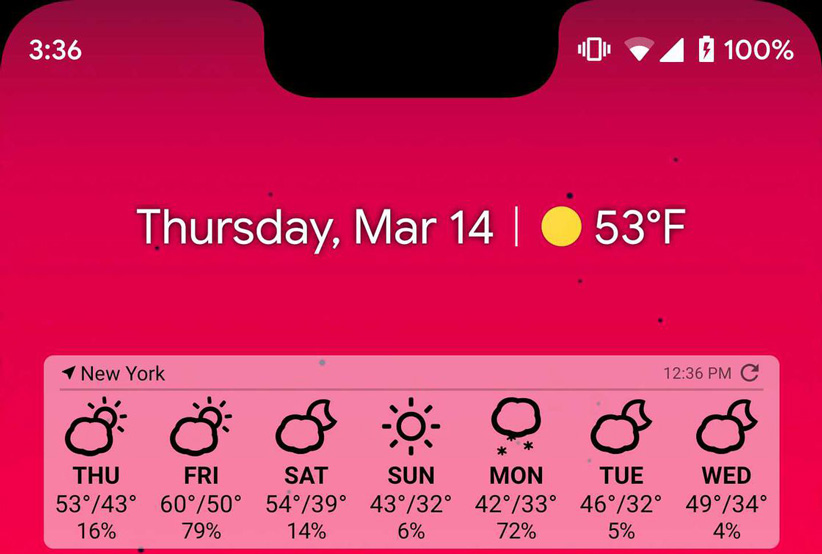Refresh the weather widget
This screenshot has height=554, width=822.
(x=750, y=373)
